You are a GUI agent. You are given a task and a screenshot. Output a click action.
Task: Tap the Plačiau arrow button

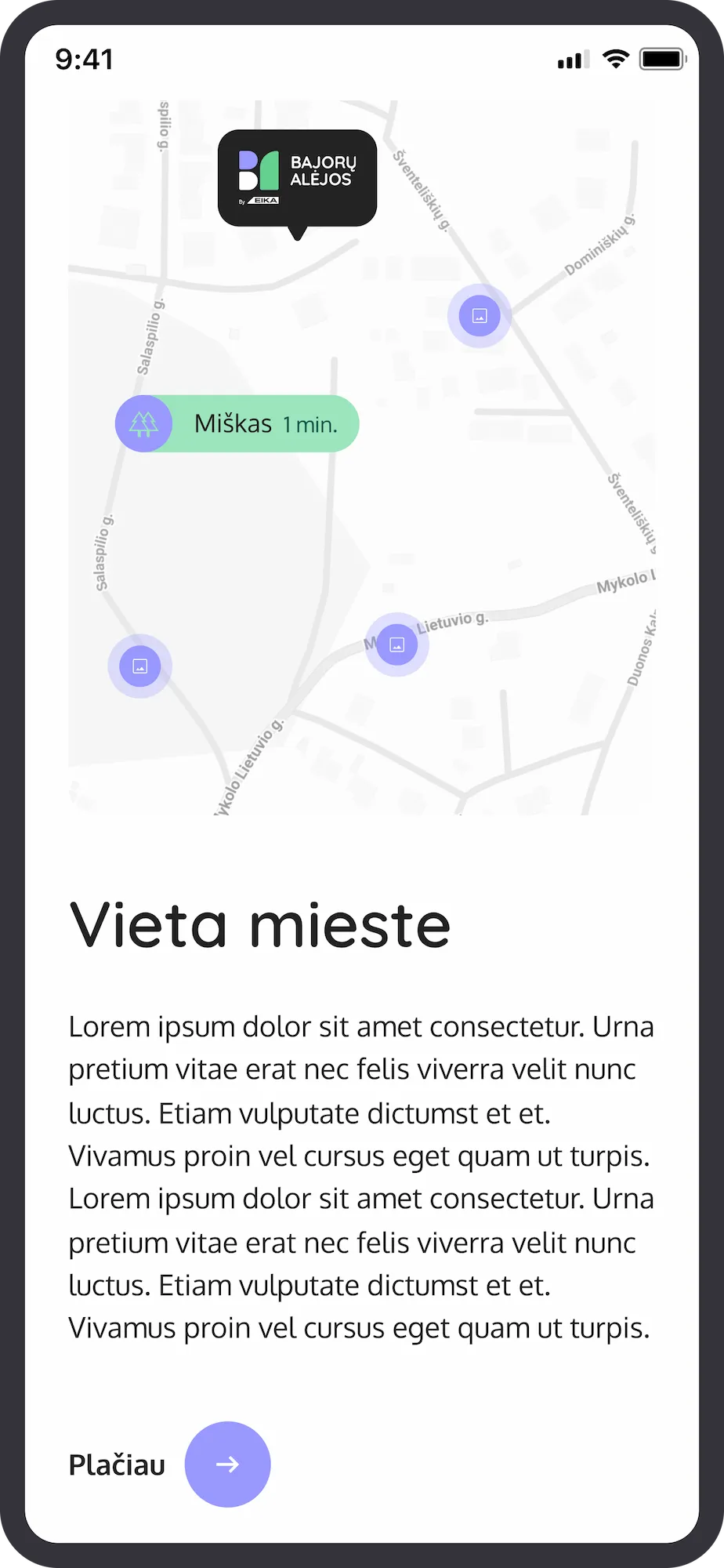[x=227, y=1464]
